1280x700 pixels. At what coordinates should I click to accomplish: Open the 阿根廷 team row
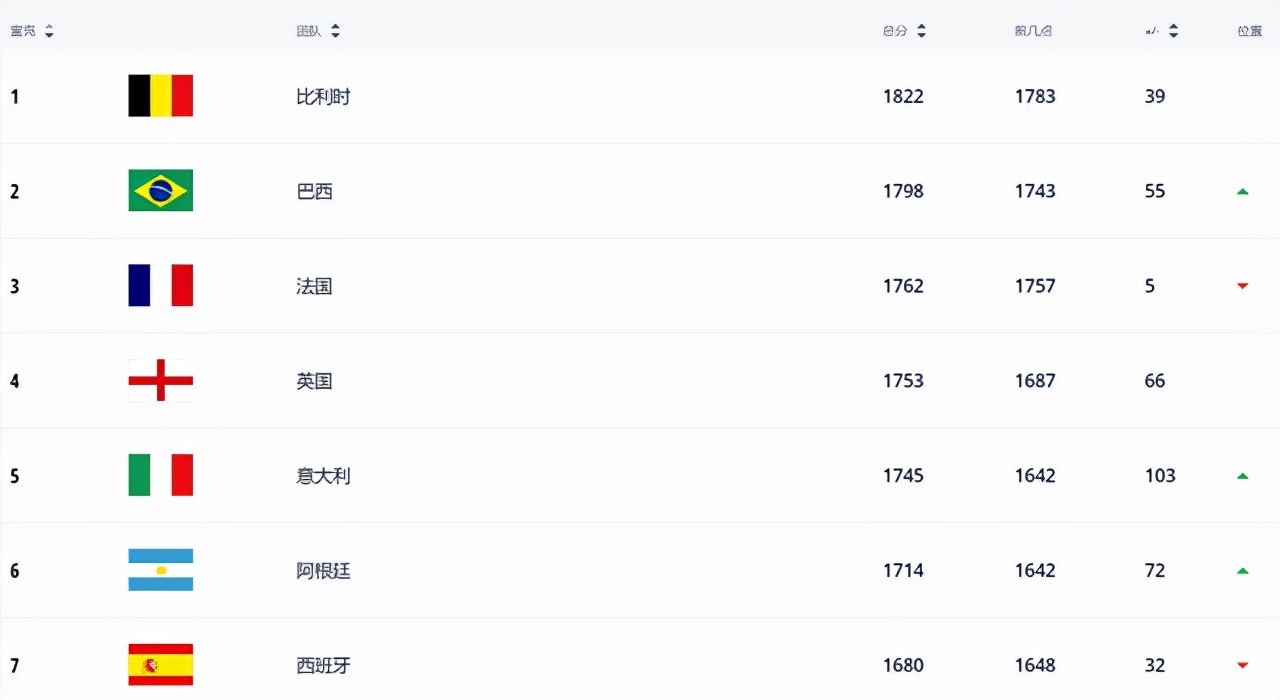point(323,571)
